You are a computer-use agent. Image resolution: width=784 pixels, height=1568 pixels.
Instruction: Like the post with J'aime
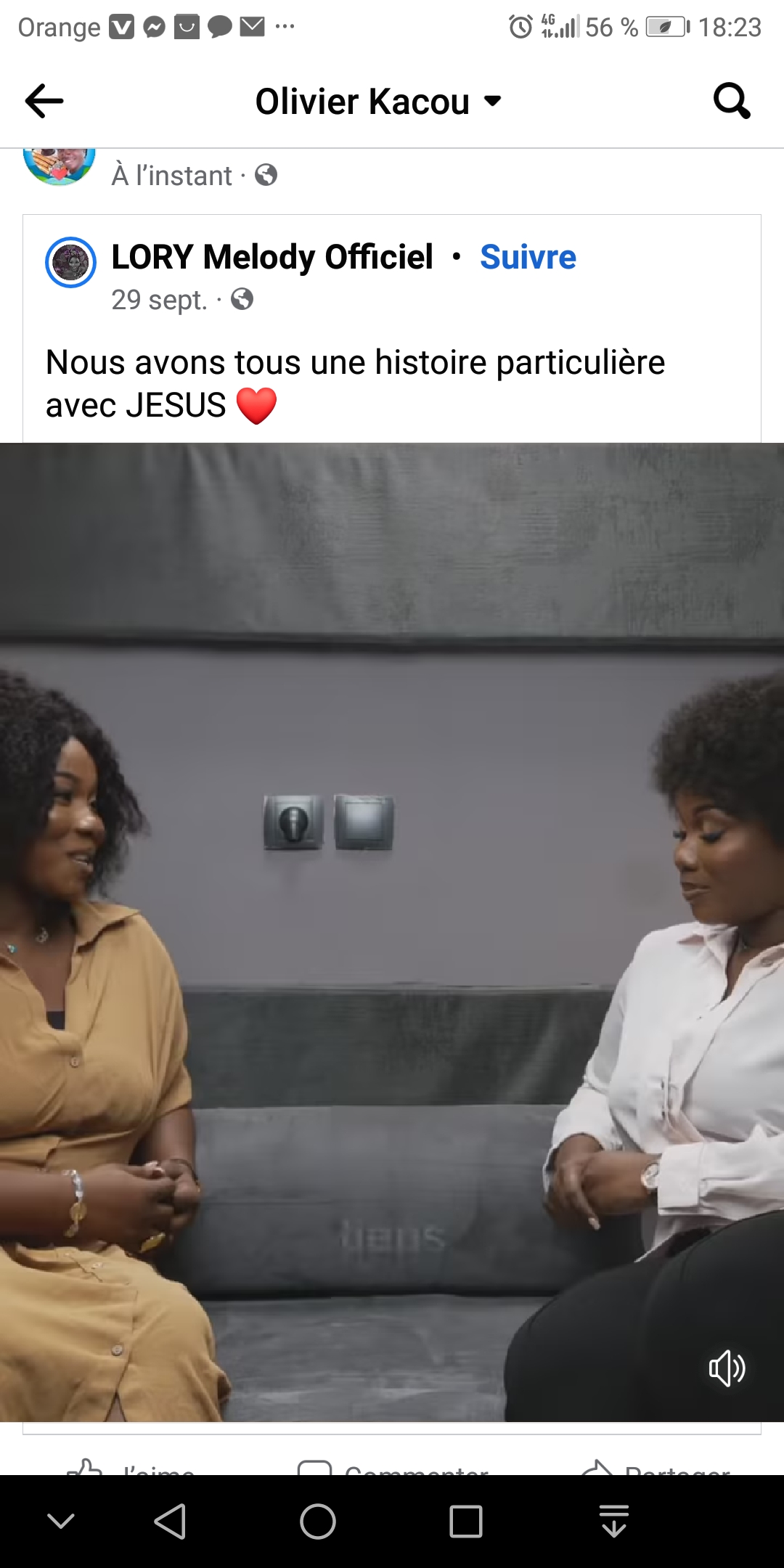[131, 1468]
